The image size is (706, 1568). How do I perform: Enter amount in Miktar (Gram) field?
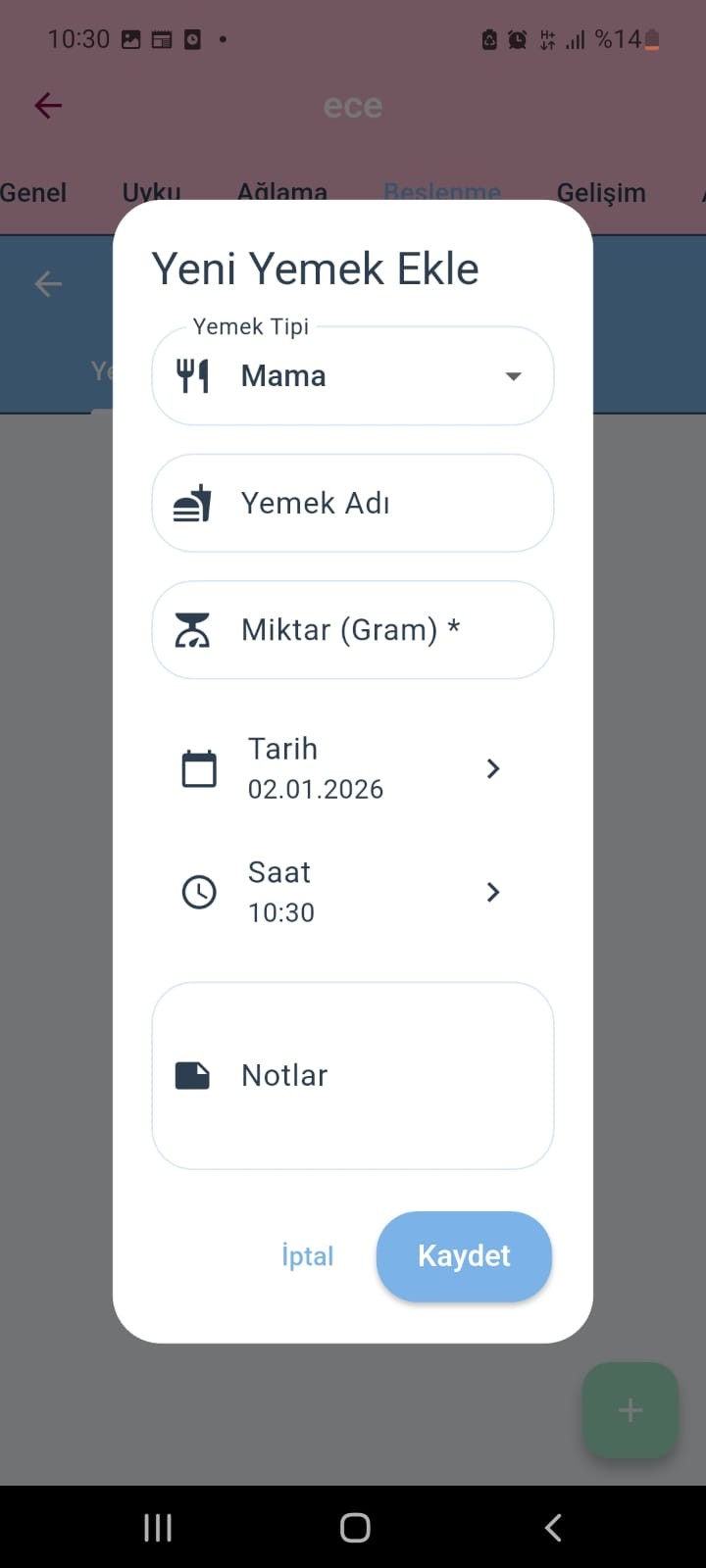pos(353,630)
